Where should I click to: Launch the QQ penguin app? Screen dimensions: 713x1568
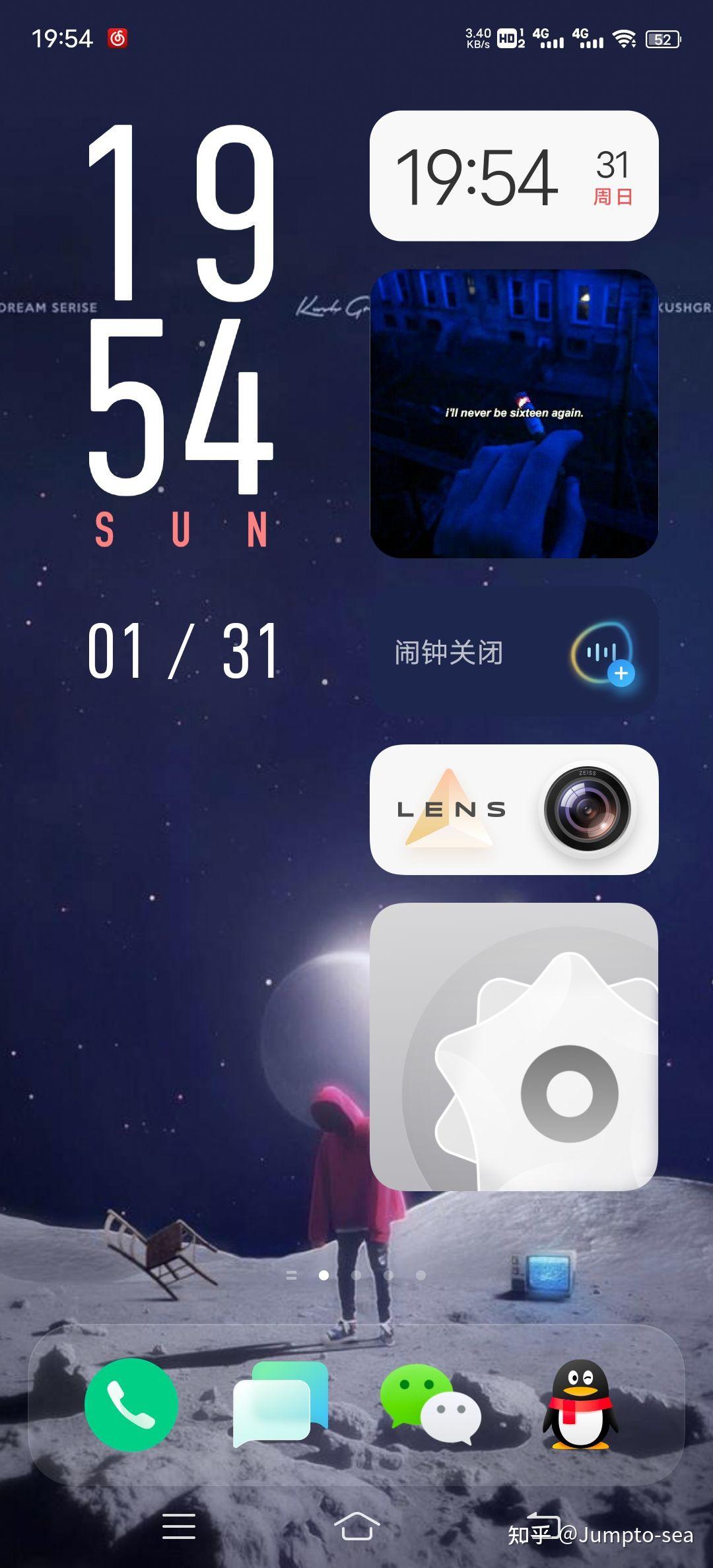click(580, 1404)
